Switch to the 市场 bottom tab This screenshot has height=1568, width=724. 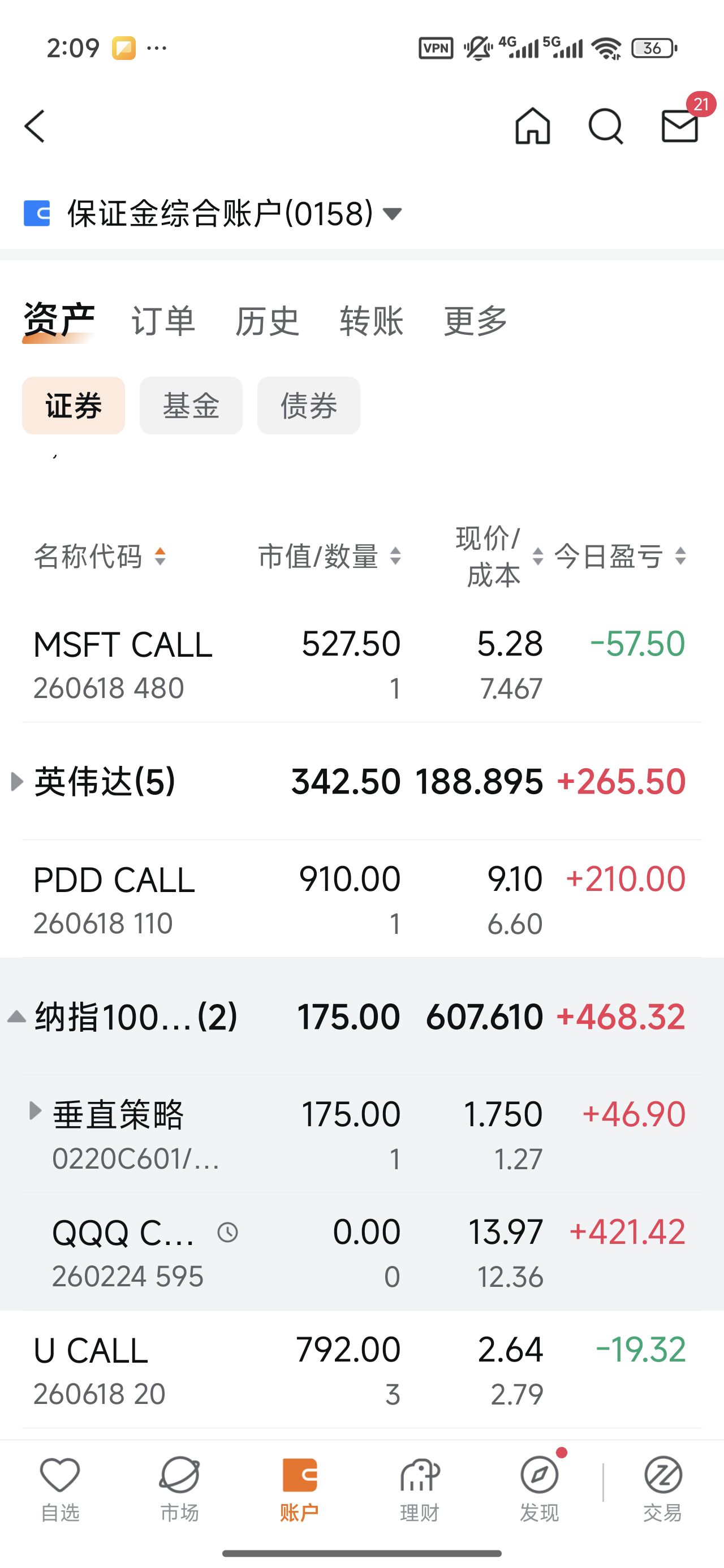pyautogui.click(x=179, y=1489)
